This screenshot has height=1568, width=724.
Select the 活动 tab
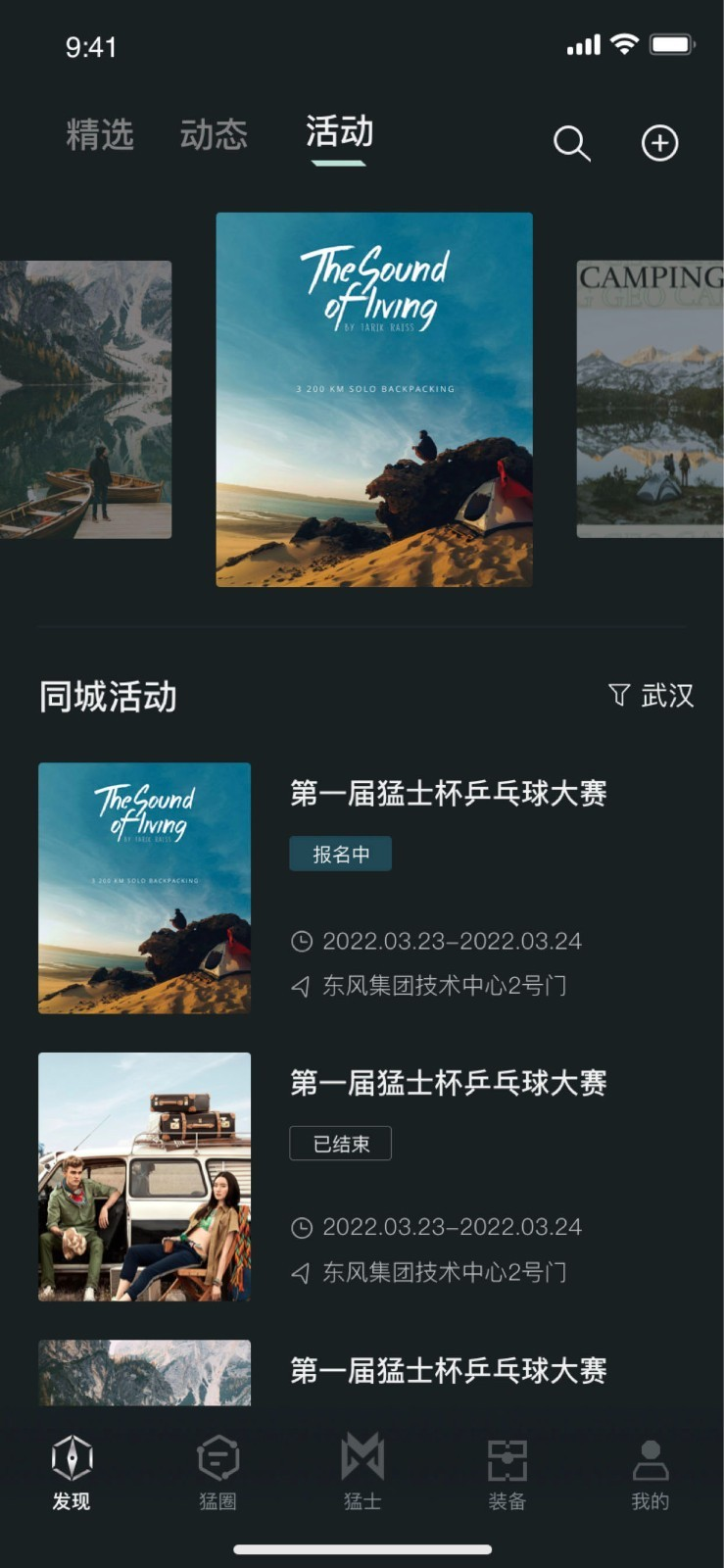click(336, 133)
